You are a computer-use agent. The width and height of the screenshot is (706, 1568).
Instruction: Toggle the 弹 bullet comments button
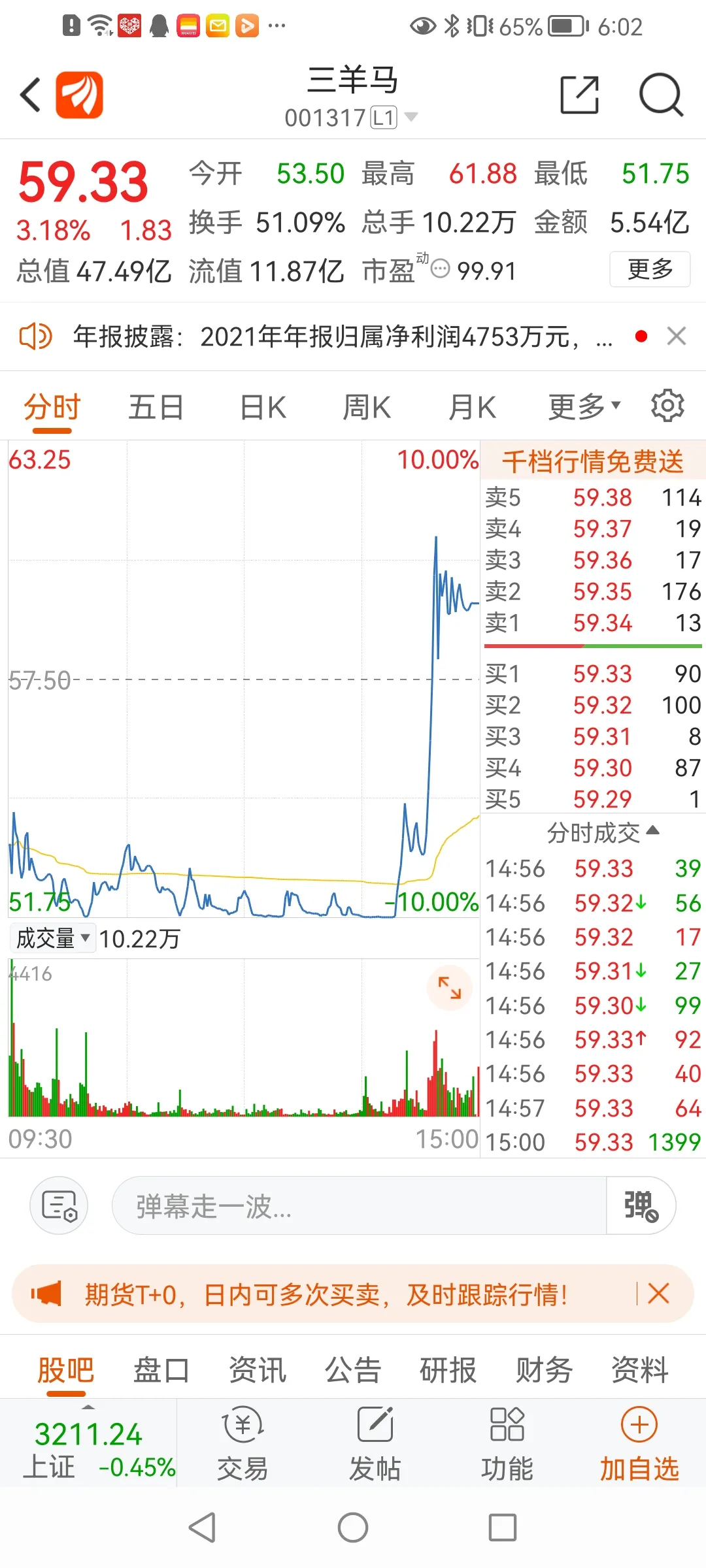point(641,1205)
